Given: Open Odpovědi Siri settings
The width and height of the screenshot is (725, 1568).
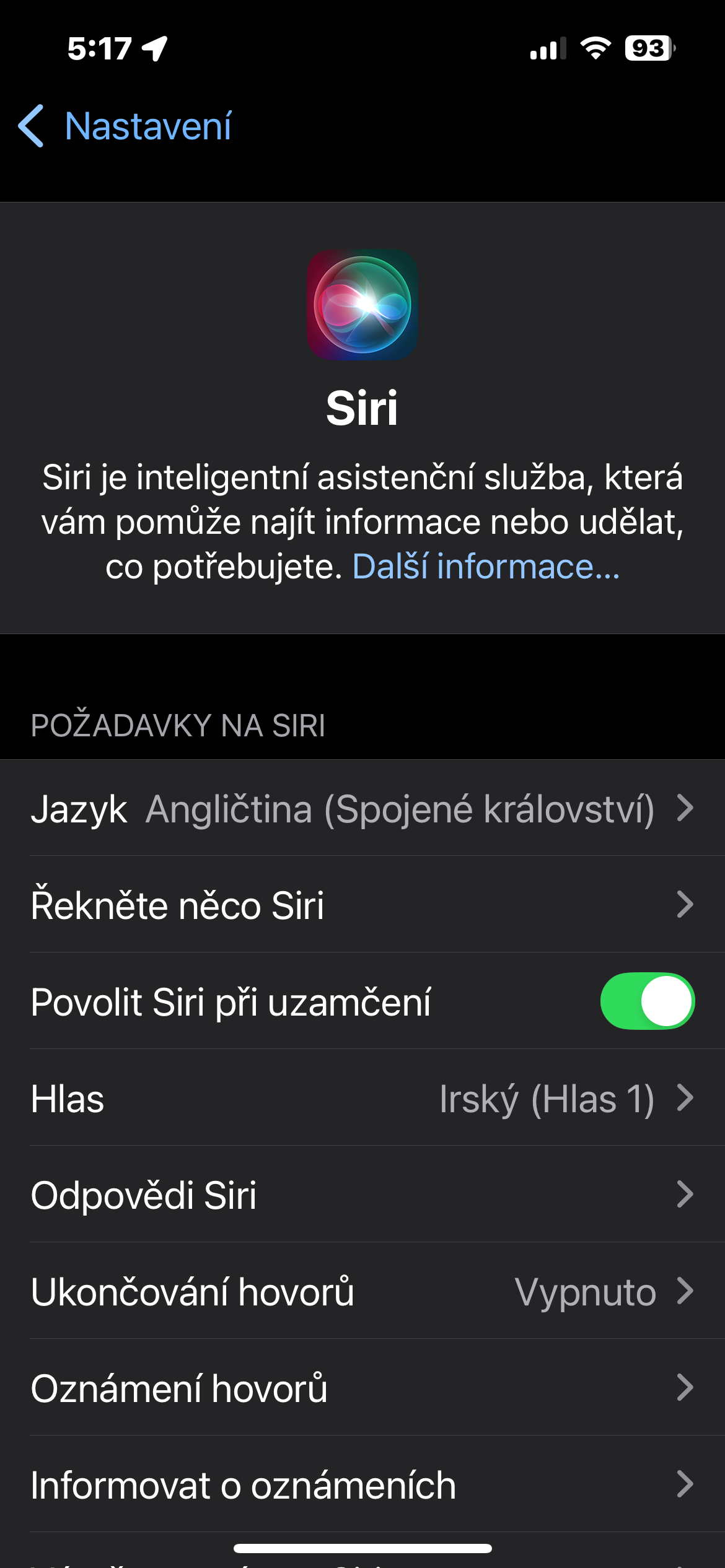Looking at the screenshot, I should point(362,1195).
